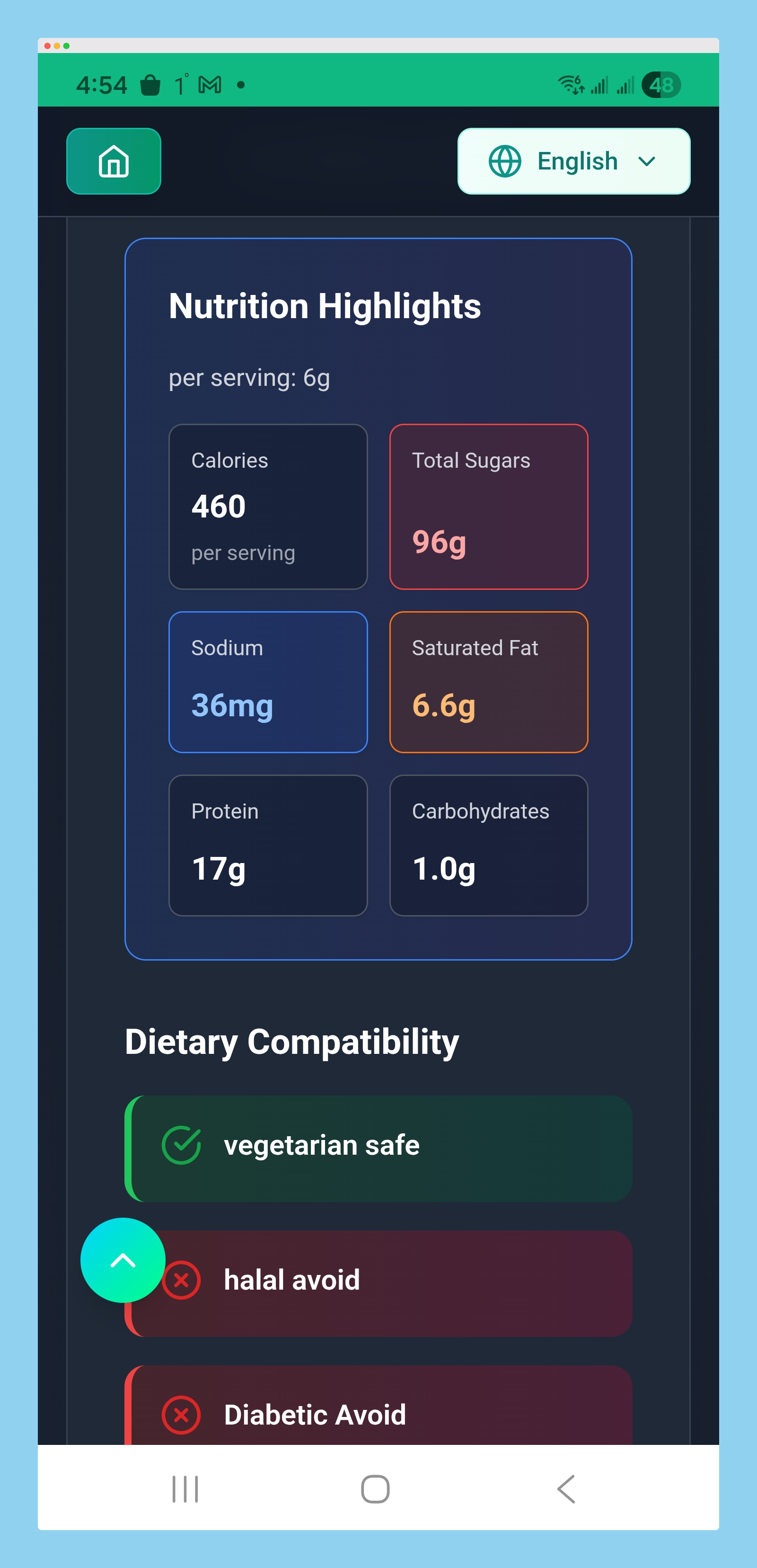Click the Saturated Fat 6.6g card
Image resolution: width=757 pixels, height=1568 pixels.
[x=489, y=682]
